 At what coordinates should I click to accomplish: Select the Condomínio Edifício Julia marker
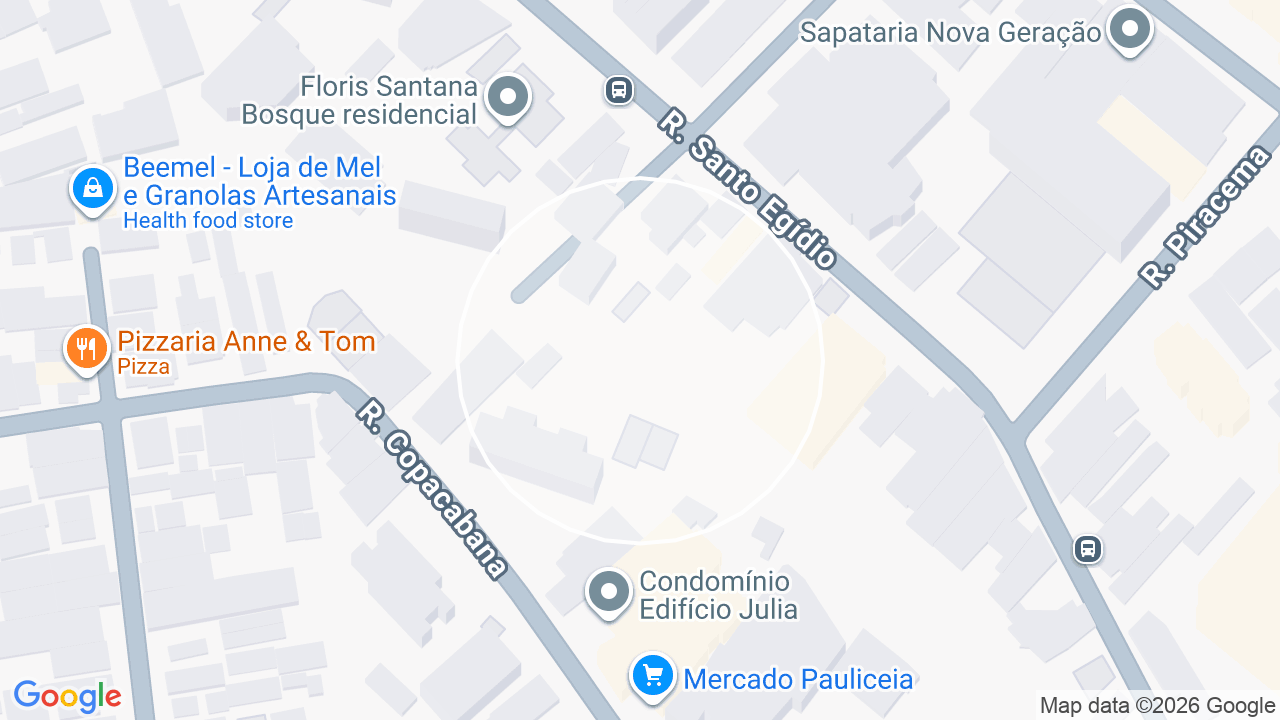[x=609, y=593]
